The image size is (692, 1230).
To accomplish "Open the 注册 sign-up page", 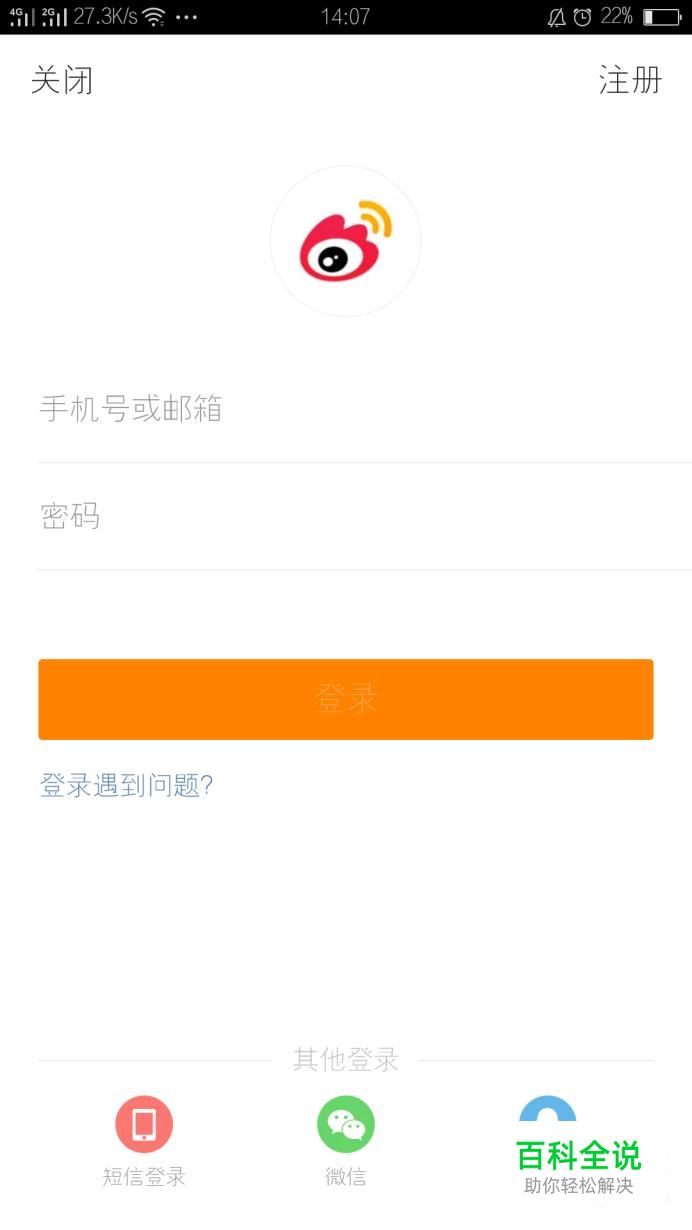I will 630,80.
